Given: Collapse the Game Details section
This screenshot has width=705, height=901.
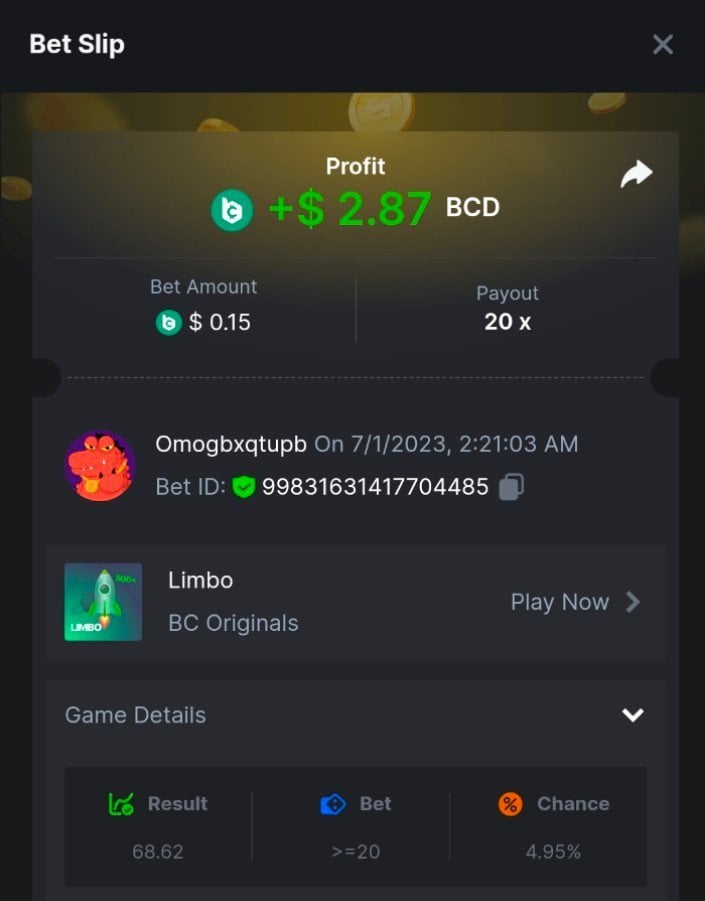Looking at the screenshot, I should (632, 715).
